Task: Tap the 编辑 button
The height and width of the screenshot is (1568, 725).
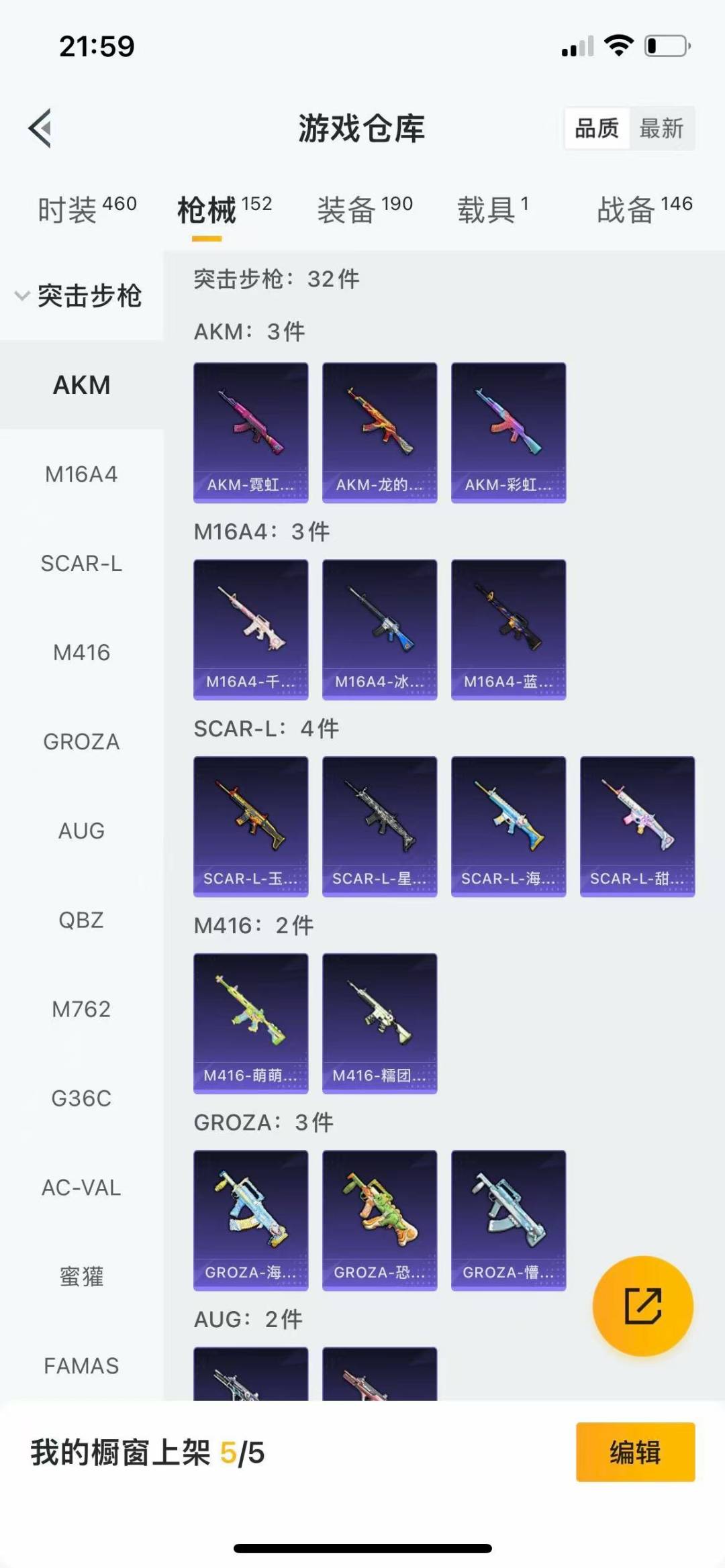Action: coord(635,1452)
